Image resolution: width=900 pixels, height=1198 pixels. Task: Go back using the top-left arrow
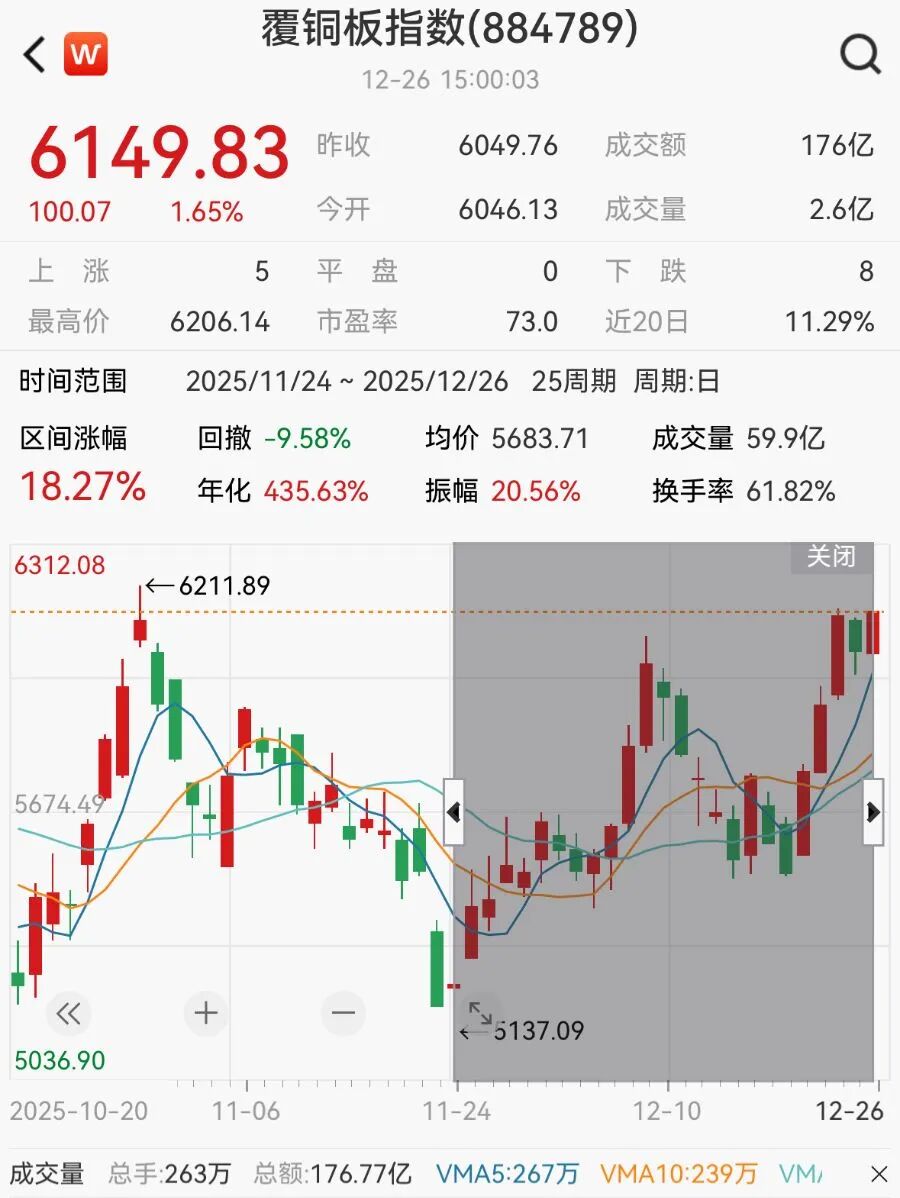click(x=35, y=55)
